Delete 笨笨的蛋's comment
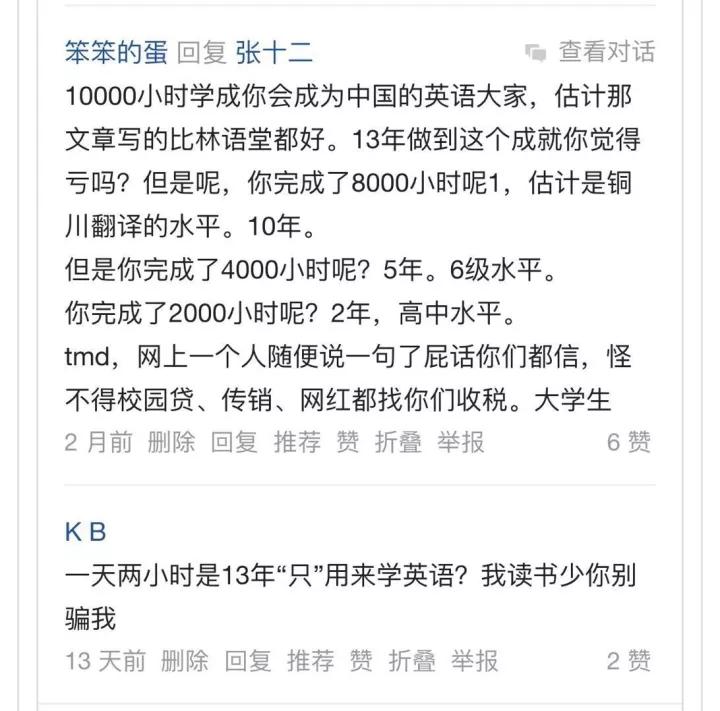Viewport: 720px width, 711px height. [171, 442]
